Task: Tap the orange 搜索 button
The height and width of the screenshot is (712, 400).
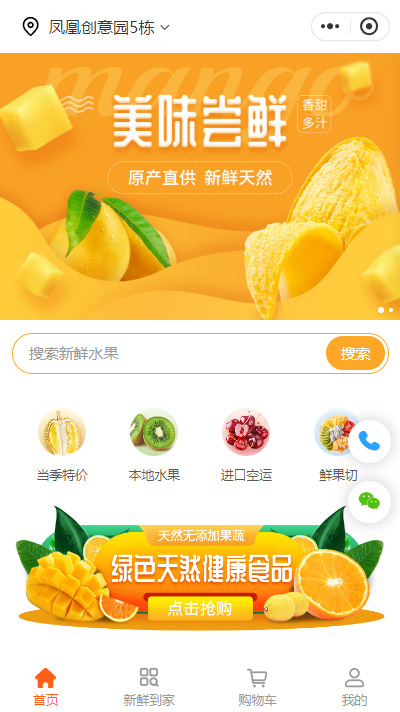Action: (356, 354)
